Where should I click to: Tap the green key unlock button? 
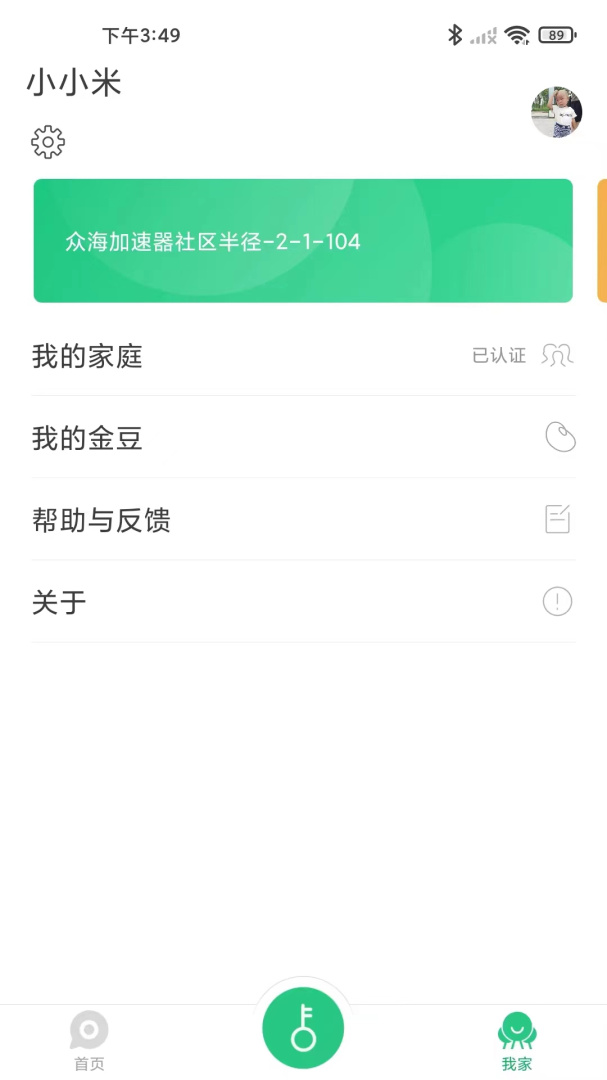303,1027
